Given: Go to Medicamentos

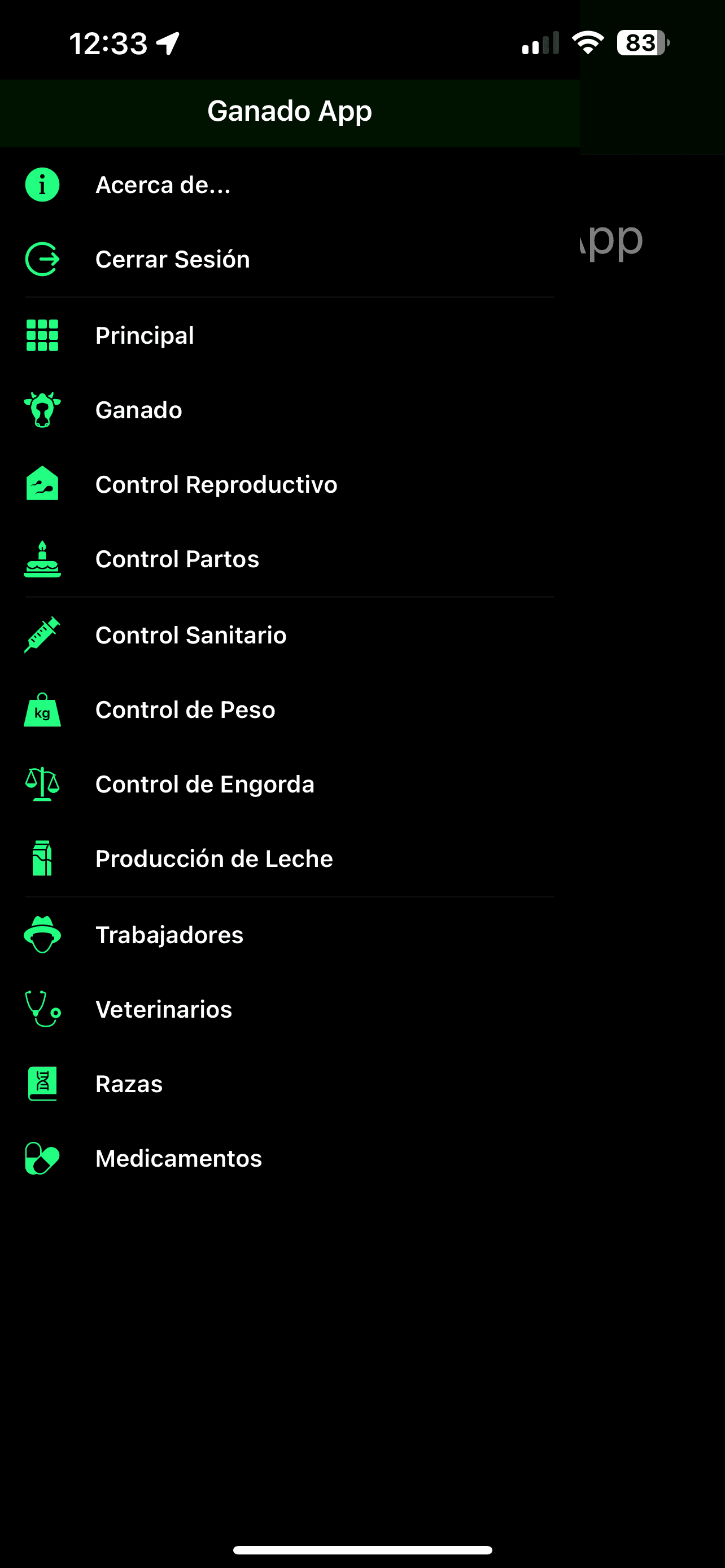Looking at the screenshot, I should click(178, 1158).
